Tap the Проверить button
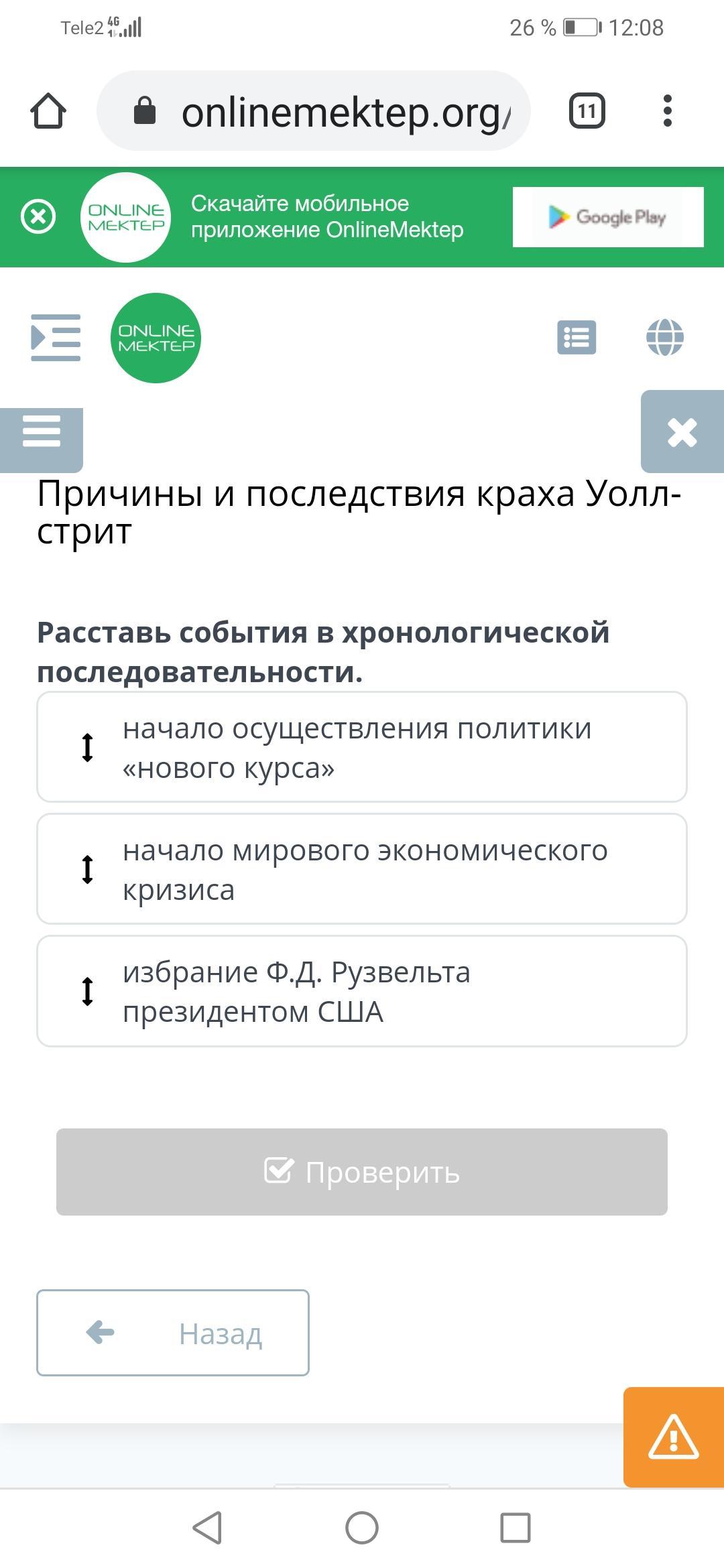This screenshot has height=1568, width=724. (362, 1172)
